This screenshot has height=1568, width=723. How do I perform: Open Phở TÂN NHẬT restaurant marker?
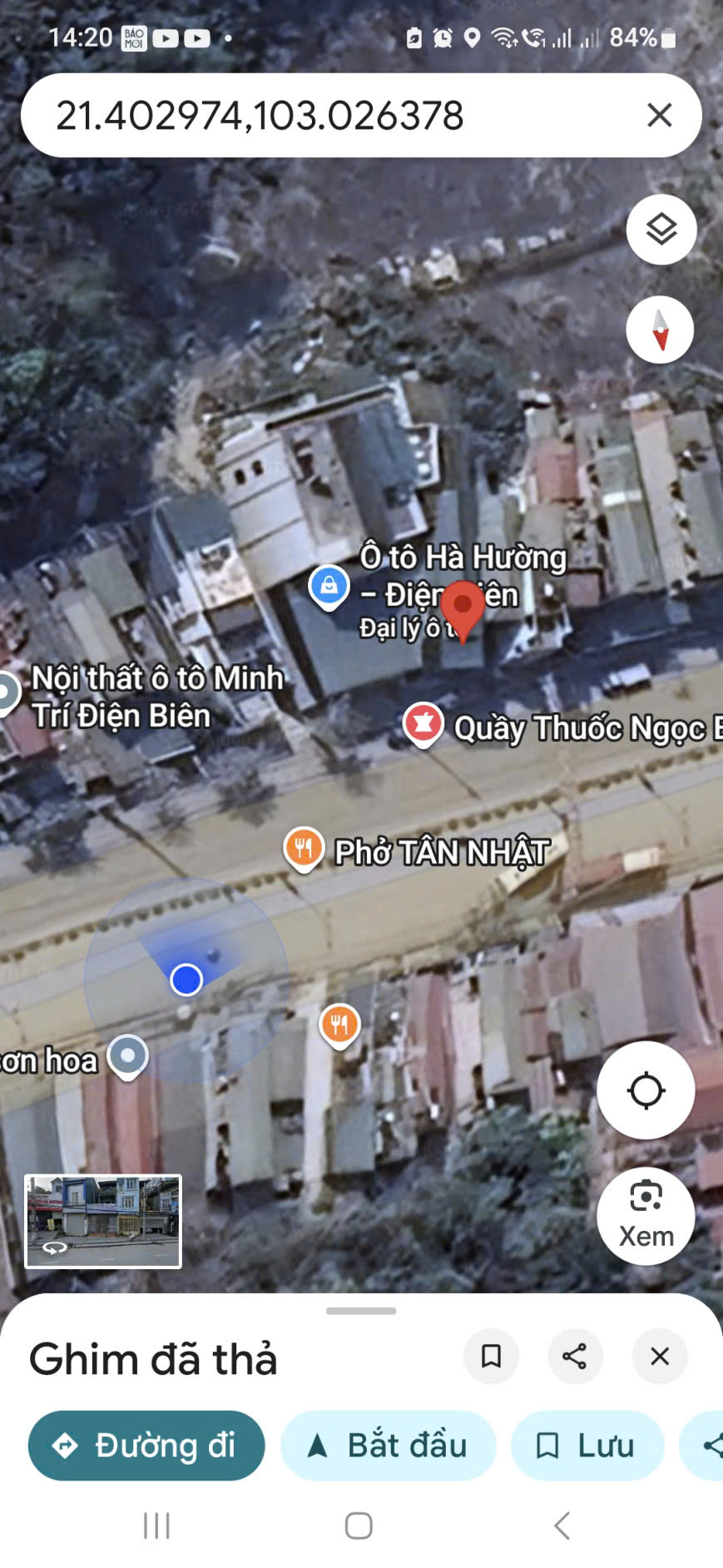pos(304,848)
